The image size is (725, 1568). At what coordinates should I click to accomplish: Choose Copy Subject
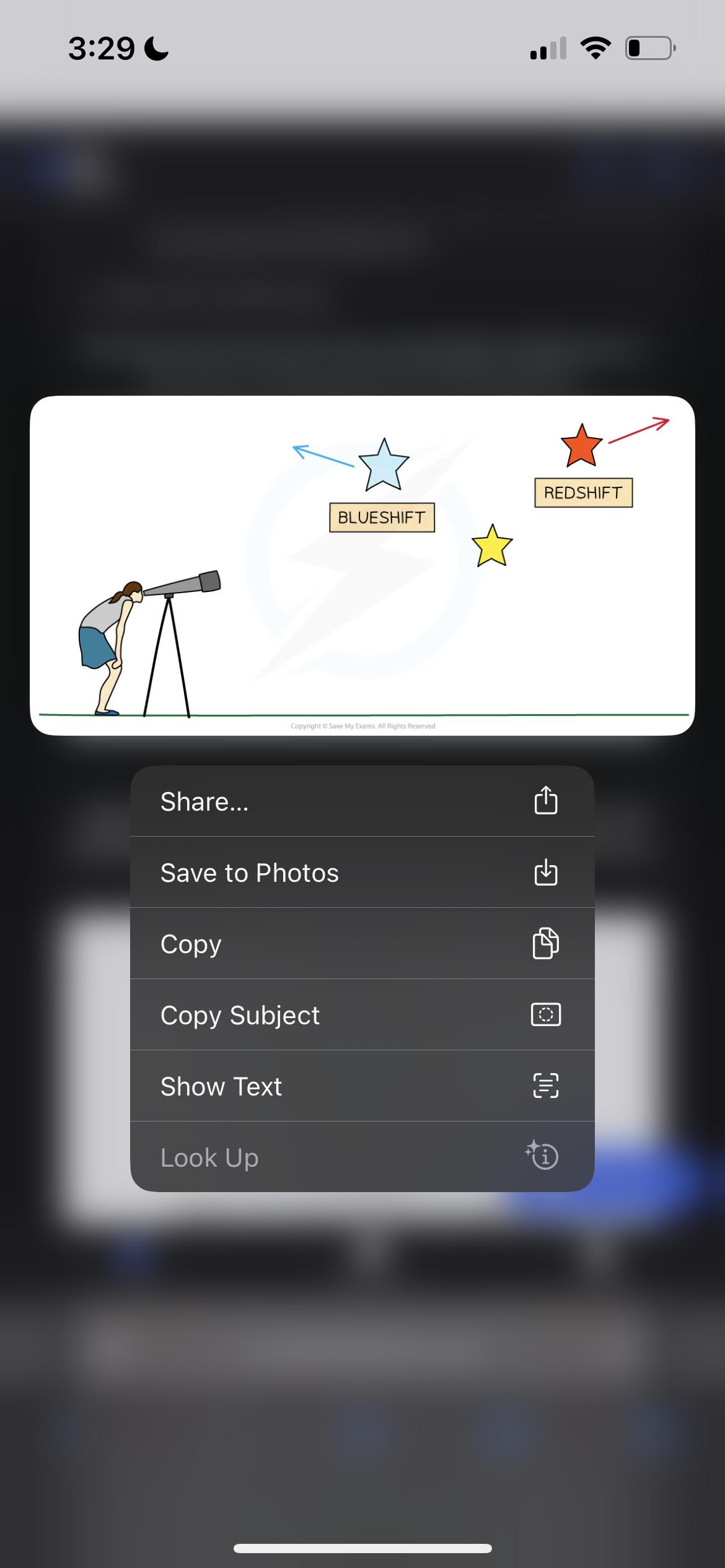362,1015
